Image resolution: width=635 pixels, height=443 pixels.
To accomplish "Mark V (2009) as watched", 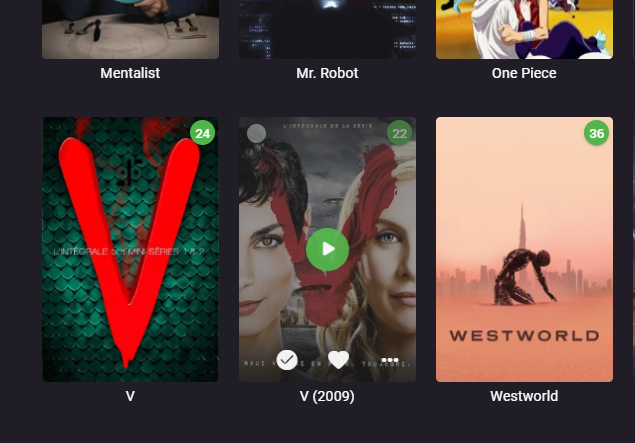I will click(287, 359).
